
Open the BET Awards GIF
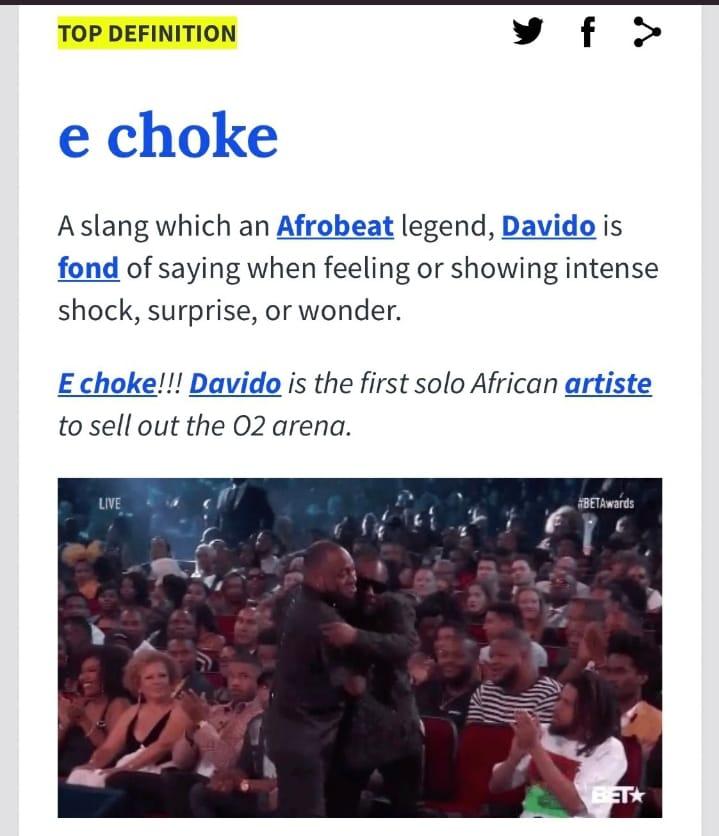[360, 647]
